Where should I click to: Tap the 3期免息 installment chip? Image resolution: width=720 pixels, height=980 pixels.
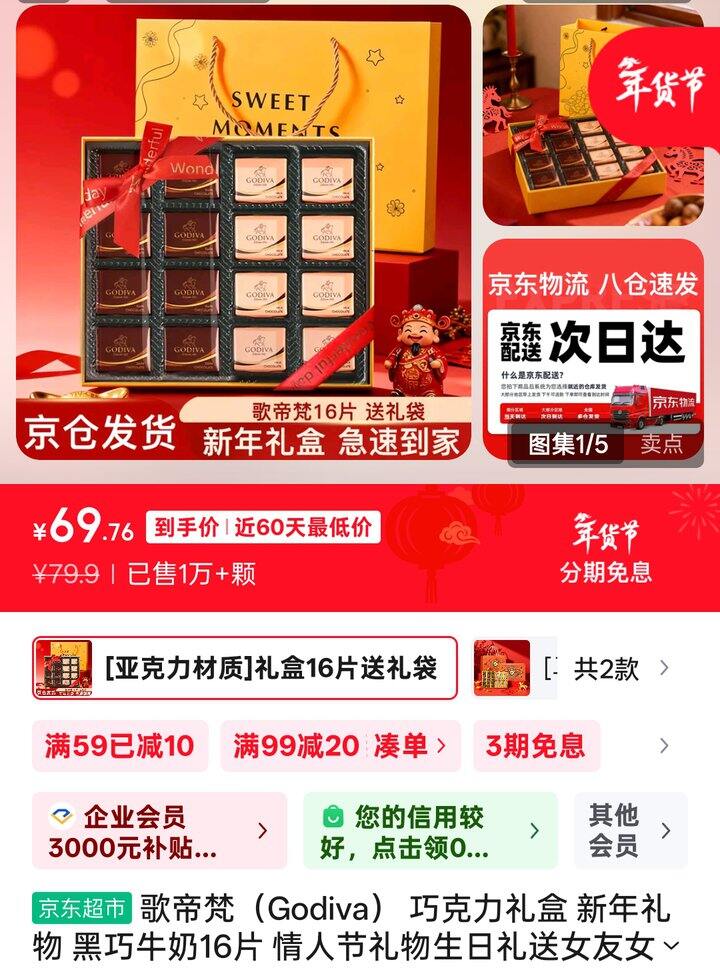point(536,746)
